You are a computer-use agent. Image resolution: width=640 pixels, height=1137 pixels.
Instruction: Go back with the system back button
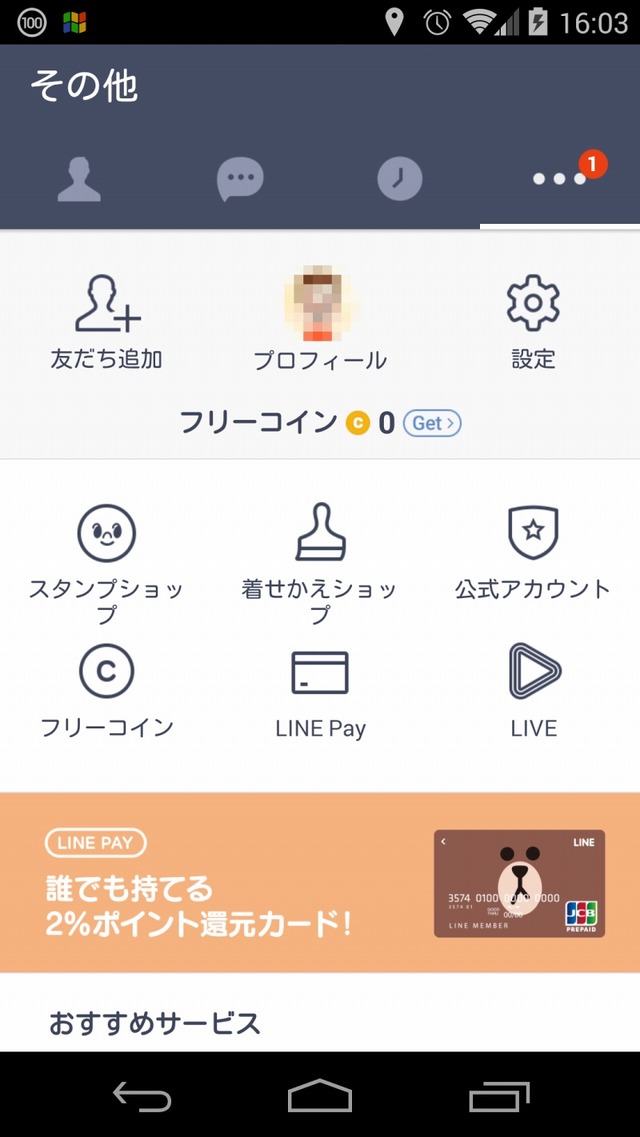pyautogui.click(x=141, y=1097)
